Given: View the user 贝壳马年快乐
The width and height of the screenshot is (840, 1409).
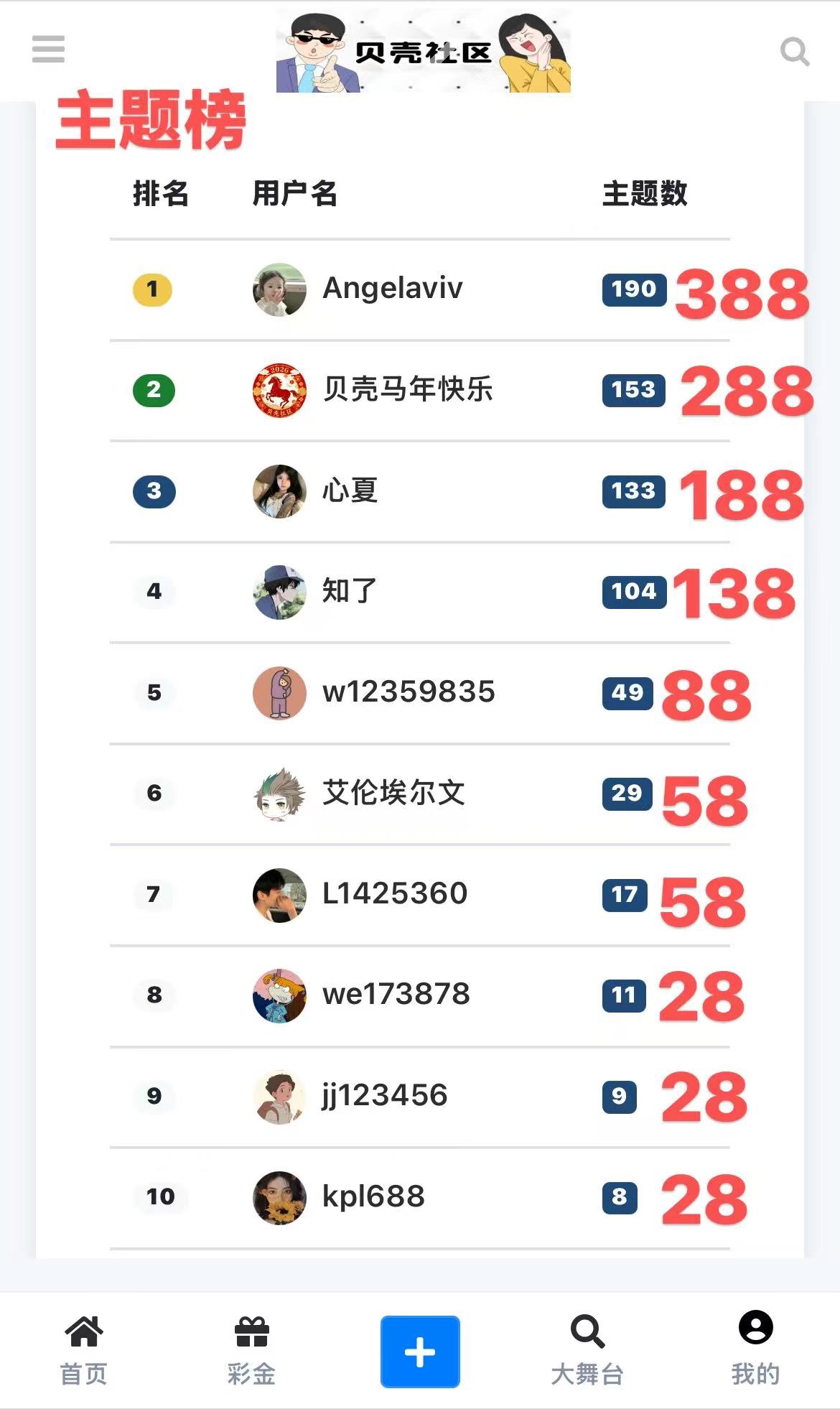Looking at the screenshot, I should click(407, 390).
